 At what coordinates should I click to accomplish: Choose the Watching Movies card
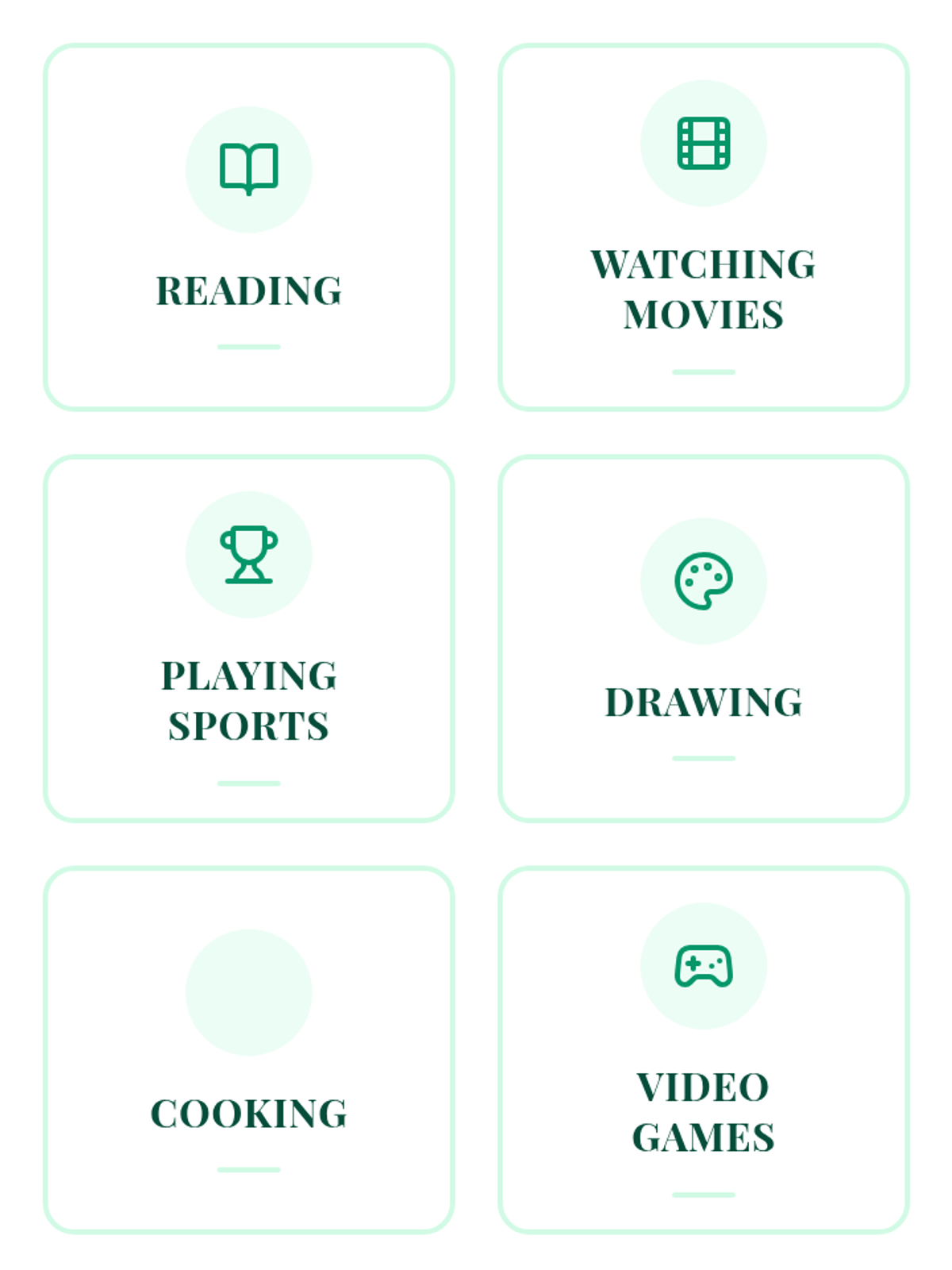click(703, 228)
